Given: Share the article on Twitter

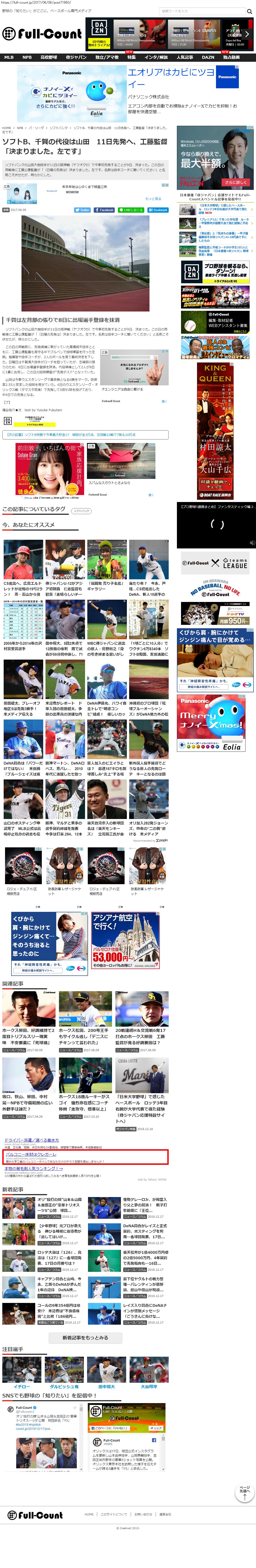Looking at the screenshot, I should coord(83,210).
